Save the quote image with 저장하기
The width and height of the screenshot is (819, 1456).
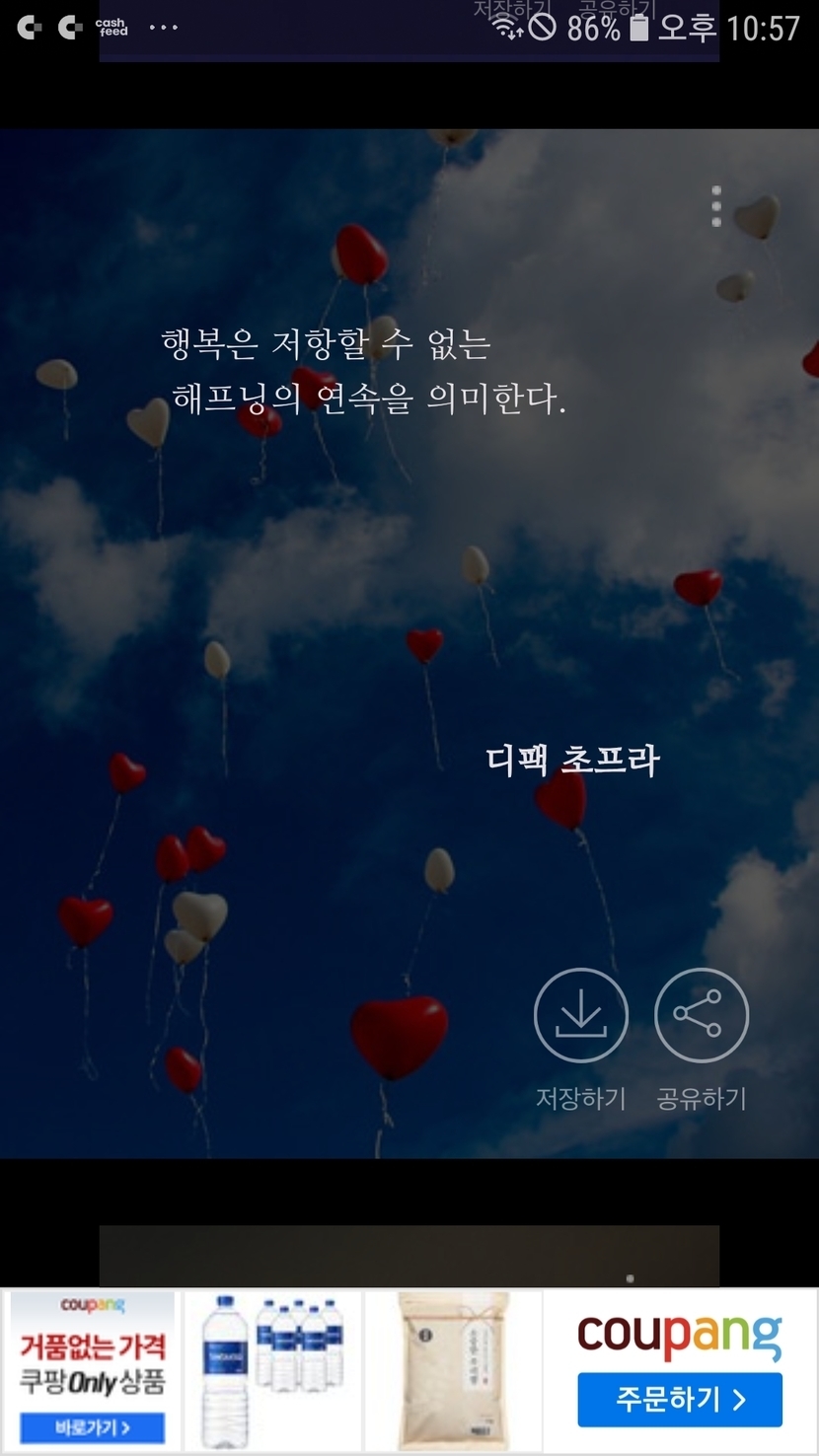580,1016
